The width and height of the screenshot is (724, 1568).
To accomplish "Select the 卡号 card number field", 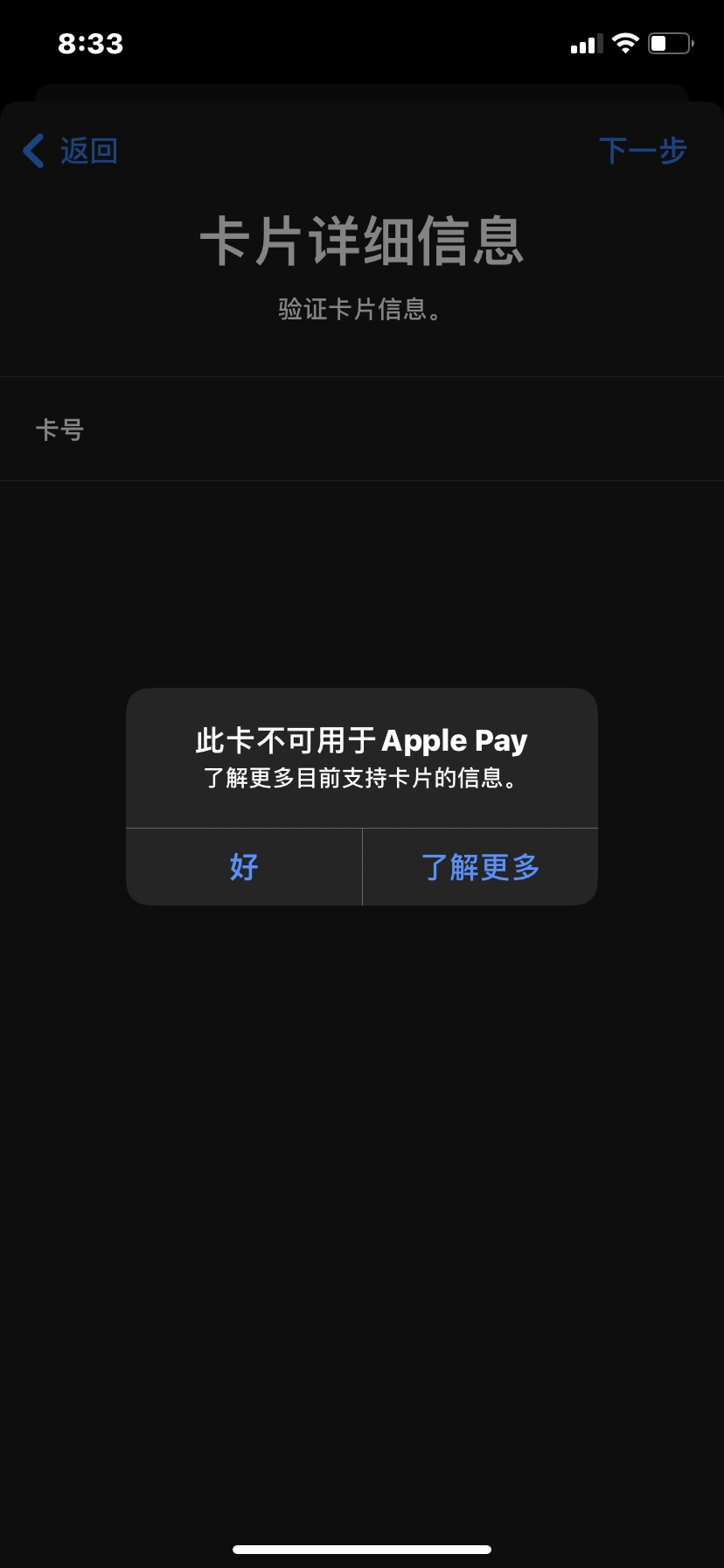I will [362, 430].
